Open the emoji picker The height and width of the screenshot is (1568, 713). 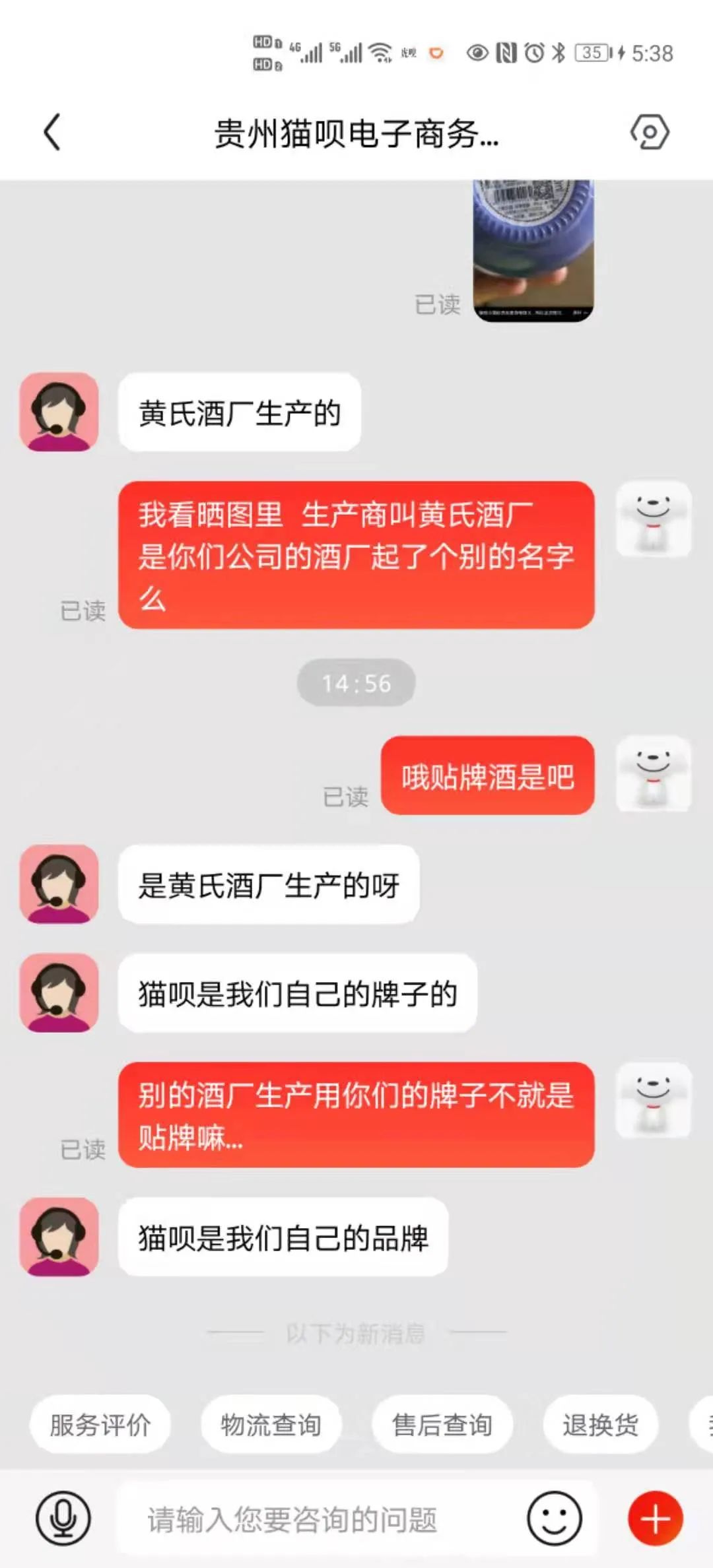pyautogui.click(x=554, y=1519)
